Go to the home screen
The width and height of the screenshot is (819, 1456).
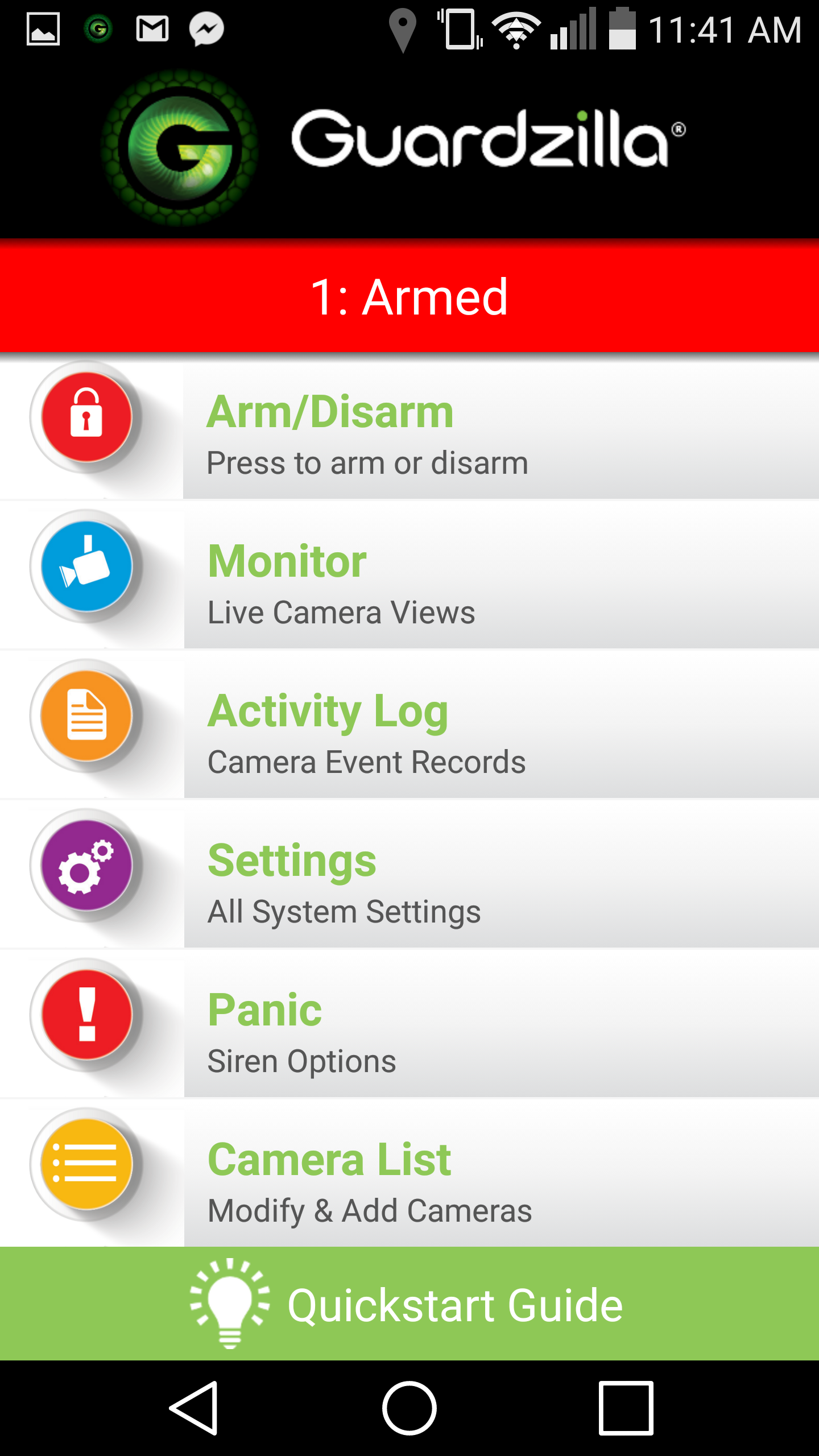click(x=409, y=1408)
